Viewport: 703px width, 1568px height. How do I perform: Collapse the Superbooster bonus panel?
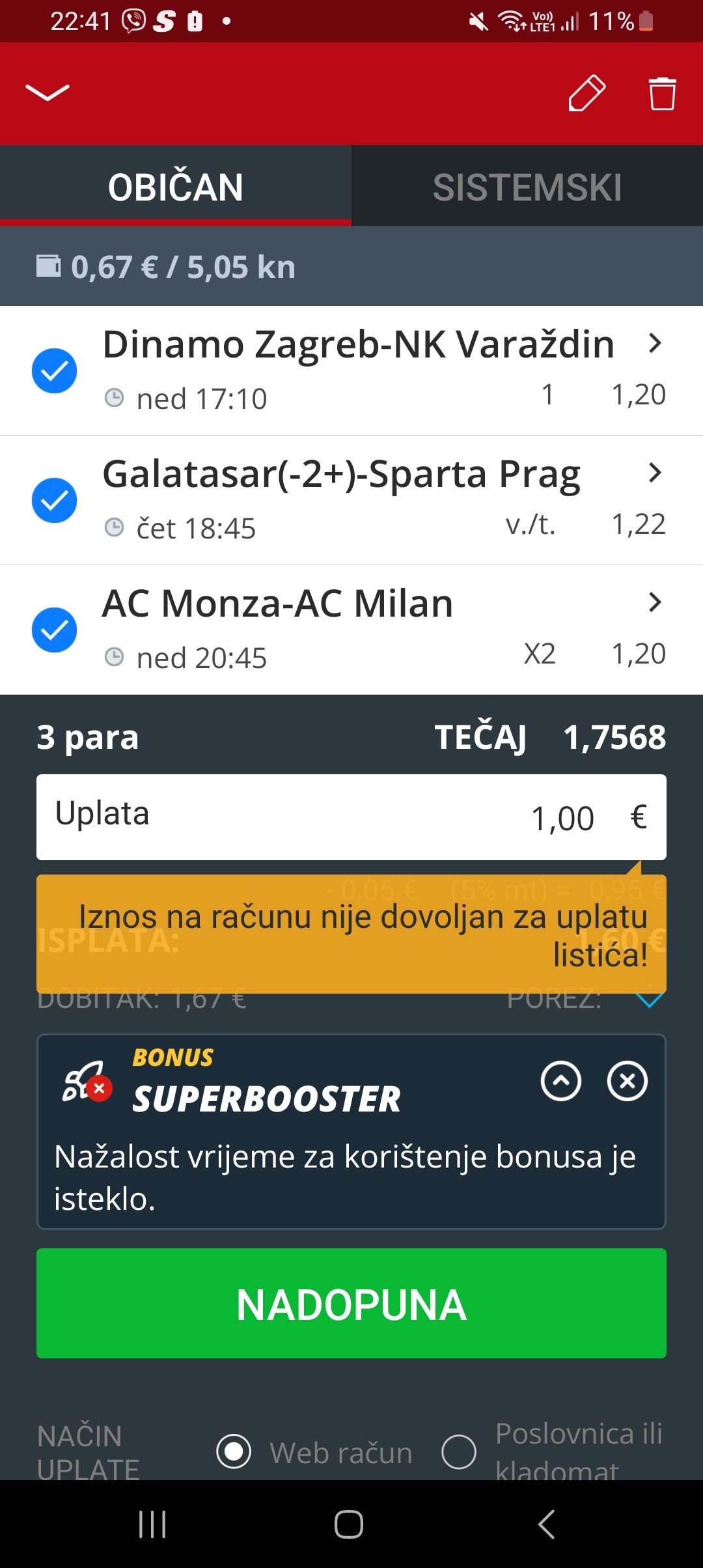561,1081
